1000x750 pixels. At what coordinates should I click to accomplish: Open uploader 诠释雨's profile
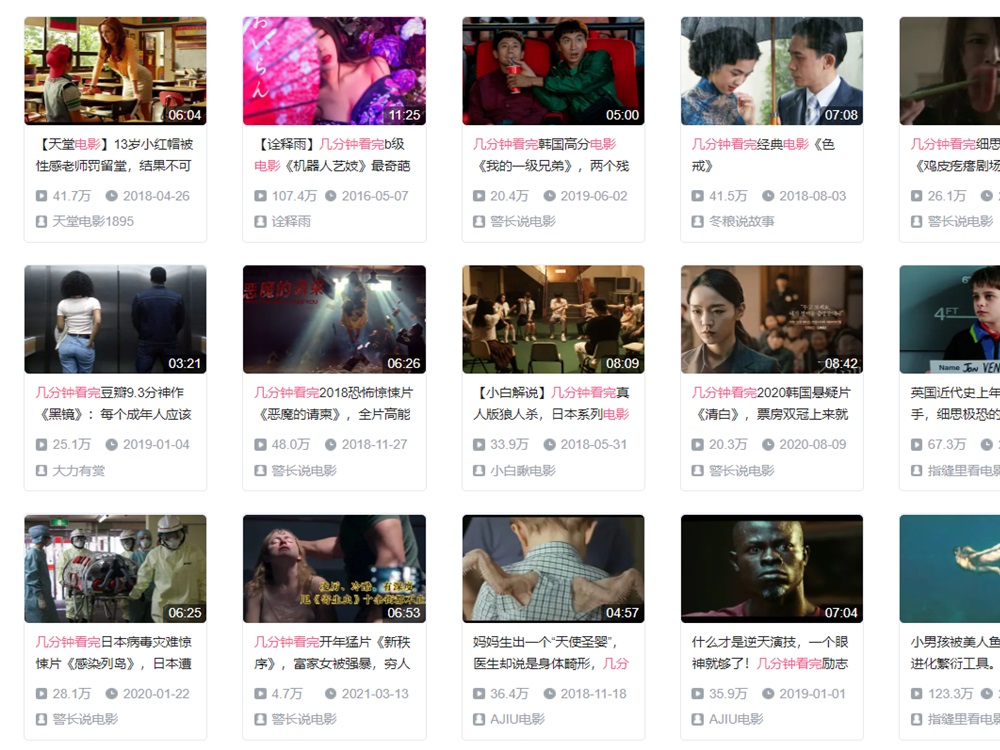click(291, 221)
